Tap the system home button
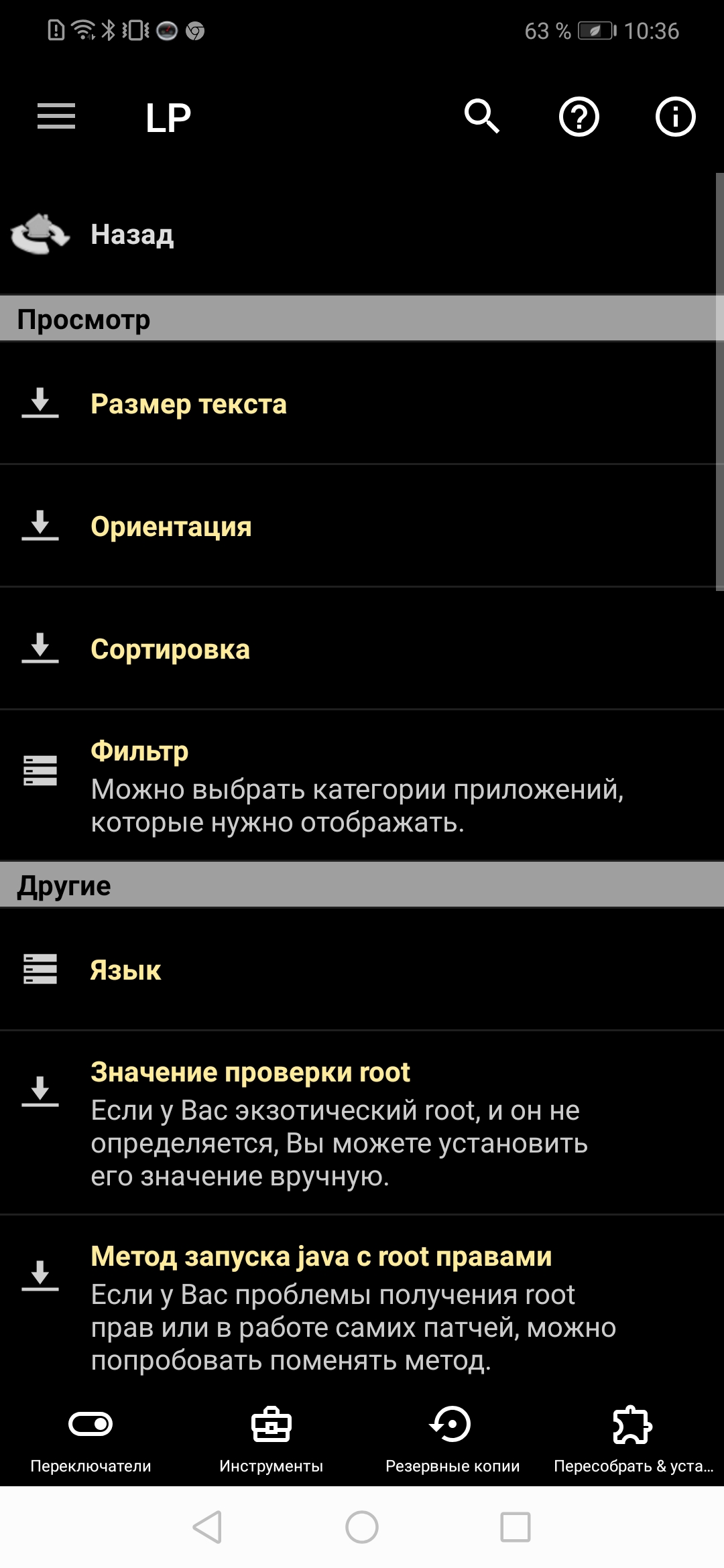The height and width of the screenshot is (1568, 724). point(362,1527)
